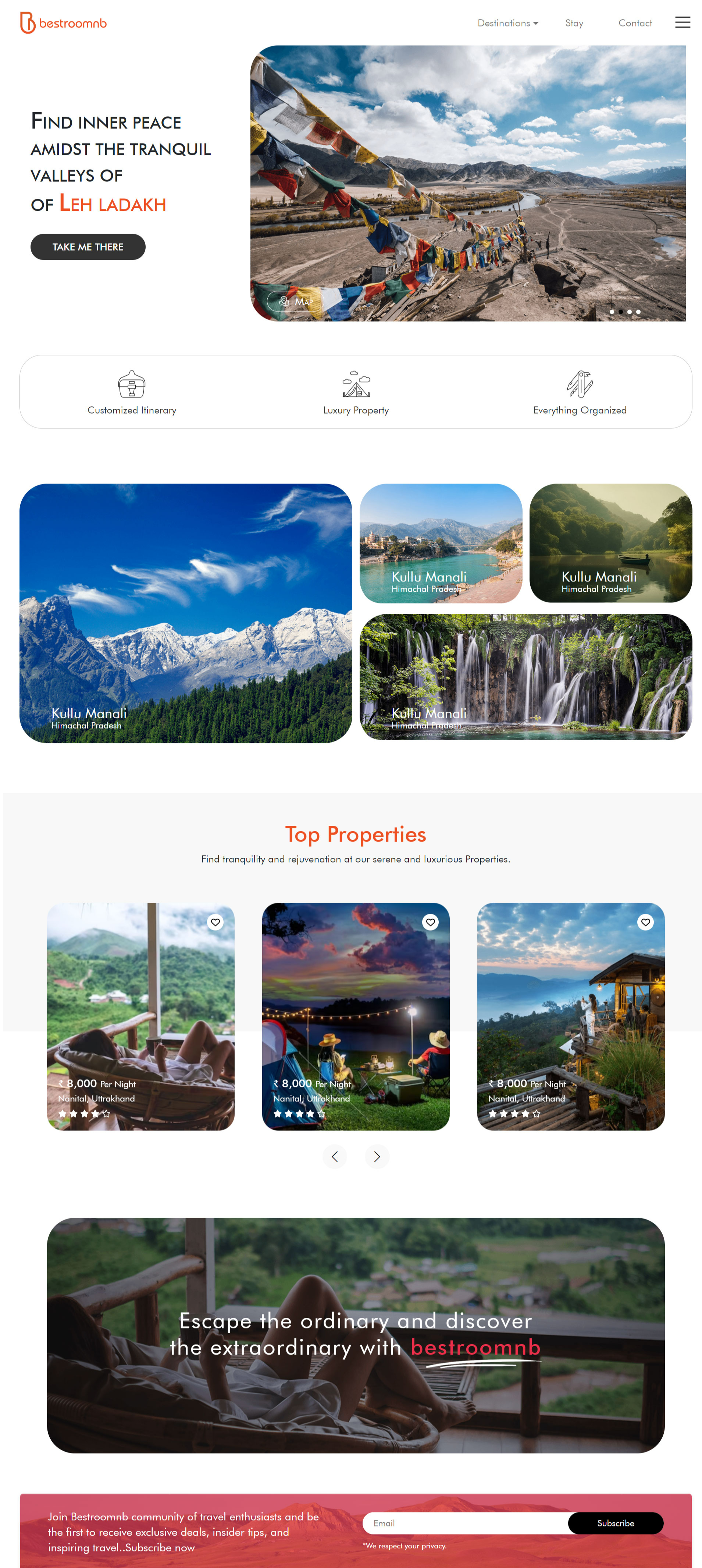
Task: Favorite the hillside cabin property card
Action: pyautogui.click(x=645, y=922)
